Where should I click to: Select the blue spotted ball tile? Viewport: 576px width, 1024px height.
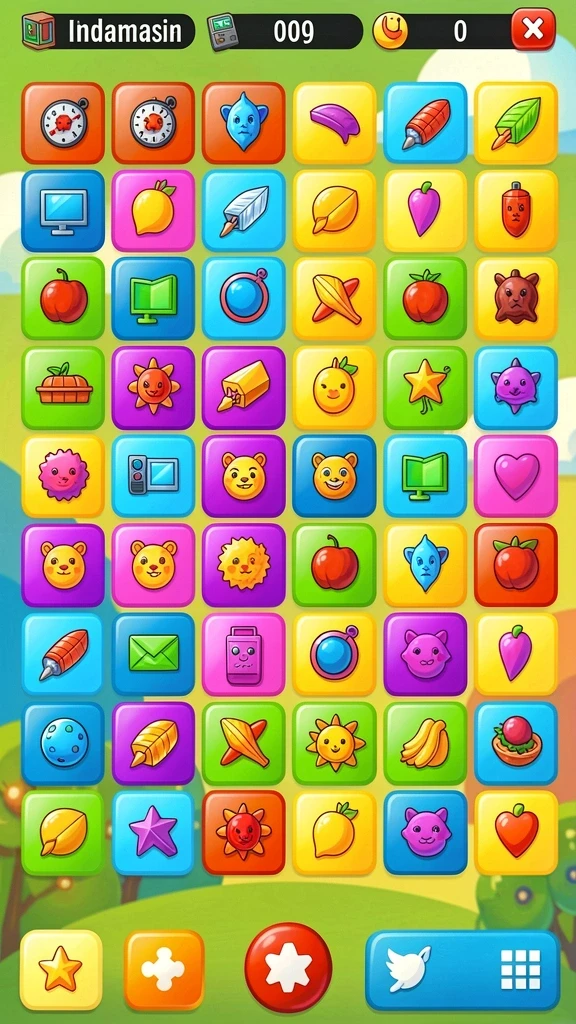pyautogui.click(x=63, y=743)
